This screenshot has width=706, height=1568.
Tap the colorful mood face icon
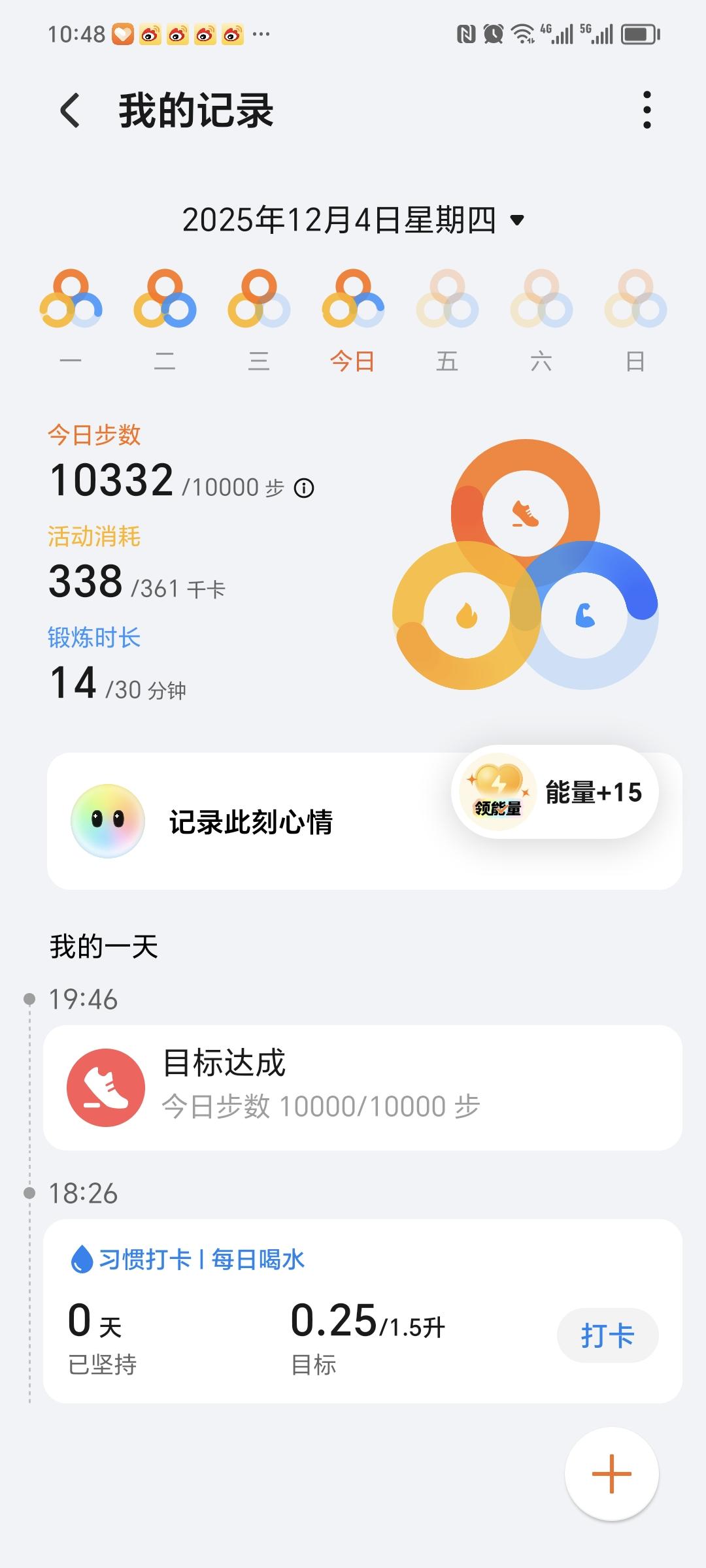[107, 821]
